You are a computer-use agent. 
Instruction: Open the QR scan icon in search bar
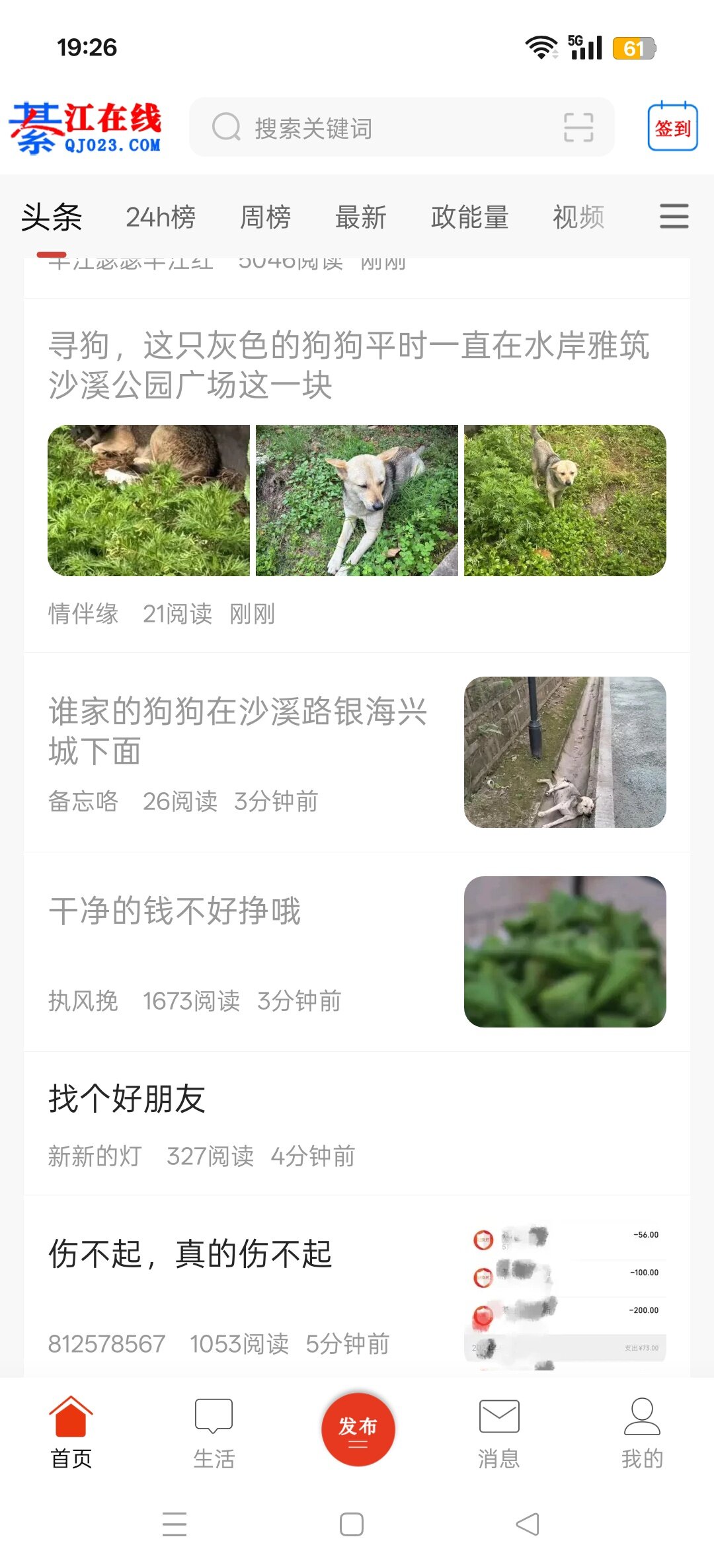578,128
